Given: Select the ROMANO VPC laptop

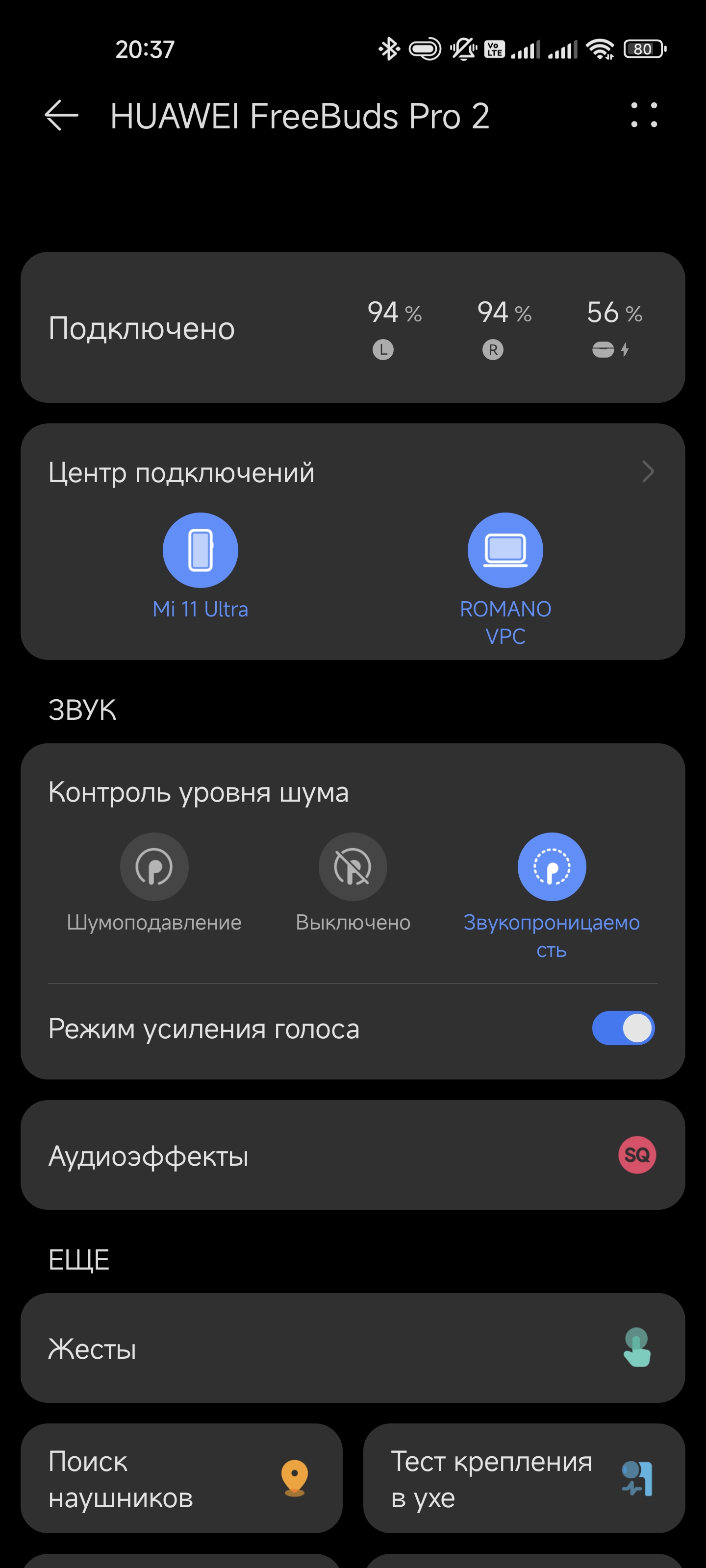Looking at the screenshot, I should pos(505,551).
